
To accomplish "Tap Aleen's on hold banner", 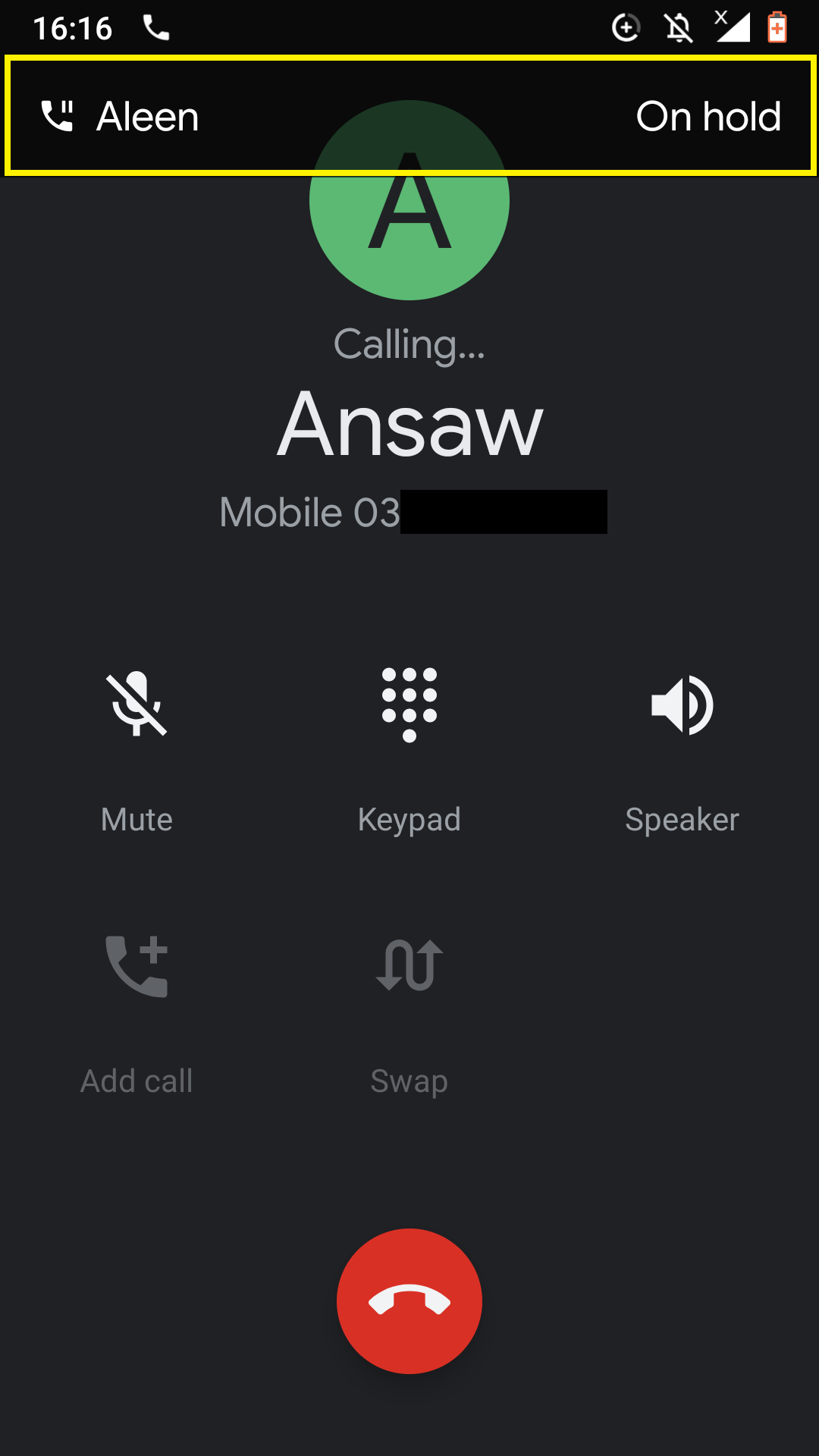I will tap(410, 116).
